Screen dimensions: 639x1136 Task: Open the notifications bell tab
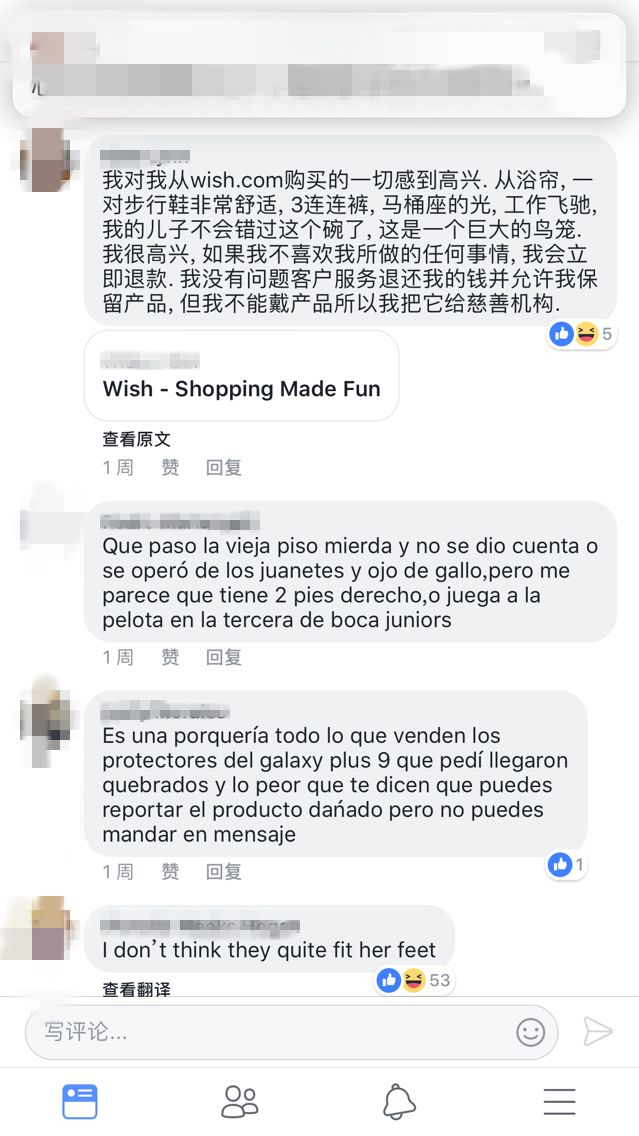pyautogui.click(x=400, y=1101)
